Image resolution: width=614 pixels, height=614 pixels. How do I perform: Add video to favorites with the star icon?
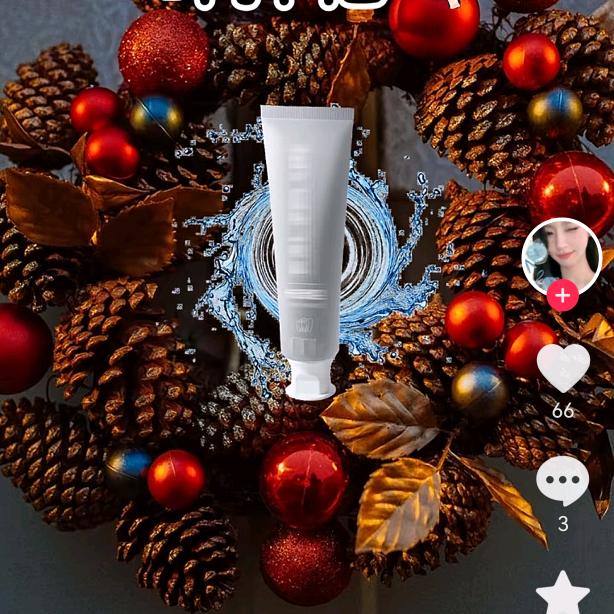pos(563,593)
